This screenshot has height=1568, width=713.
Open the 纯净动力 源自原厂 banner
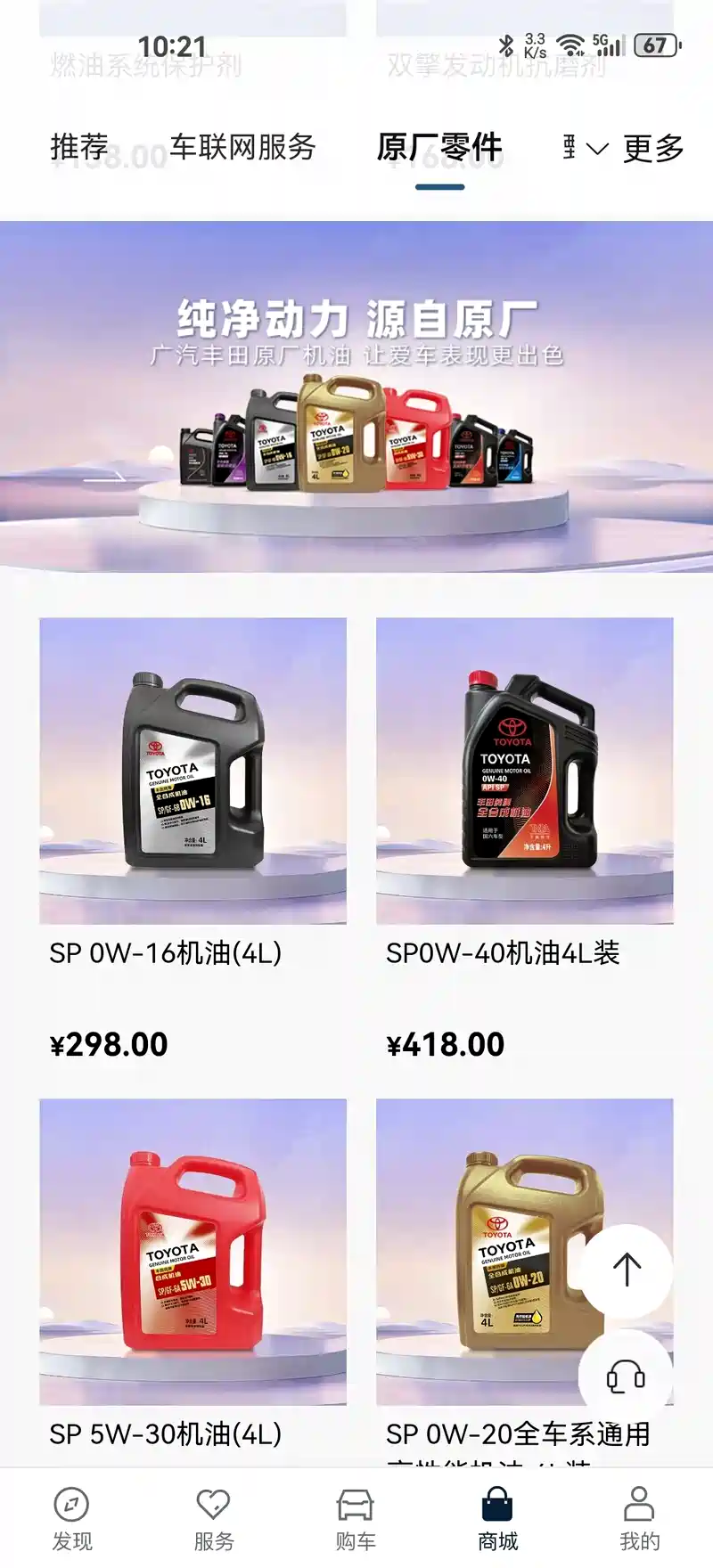click(x=356, y=396)
